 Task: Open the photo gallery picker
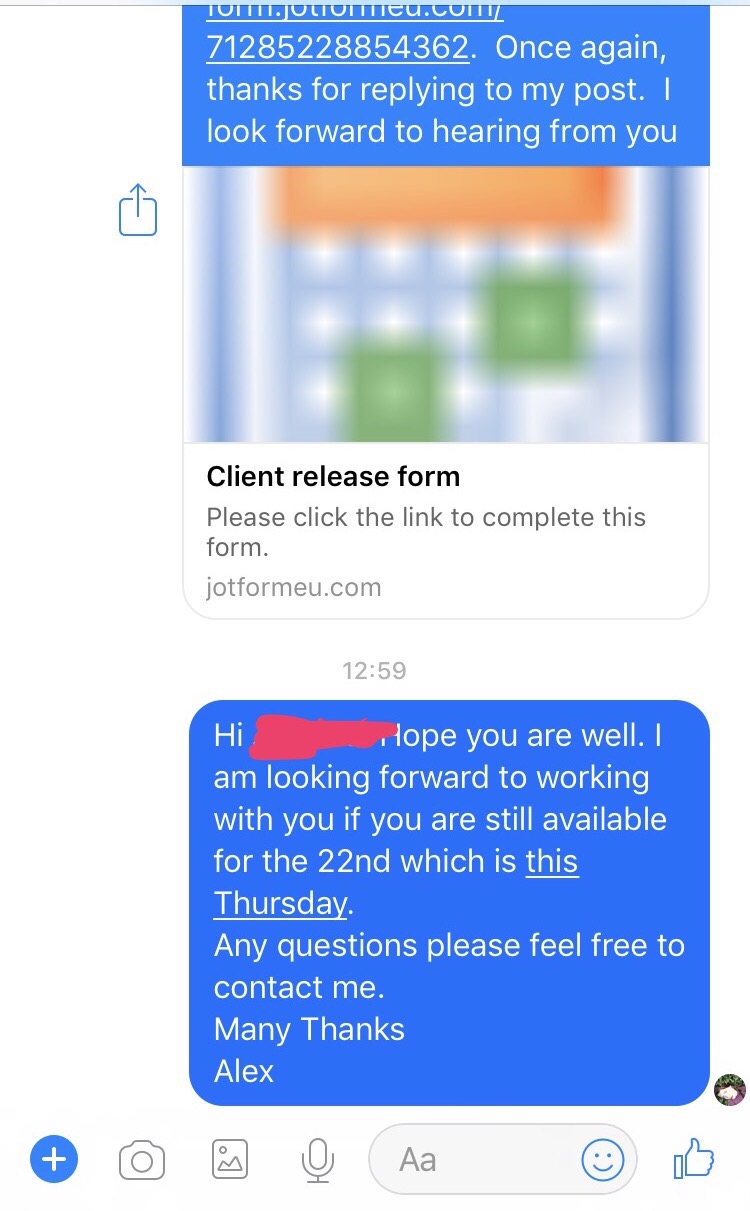pos(230,1160)
